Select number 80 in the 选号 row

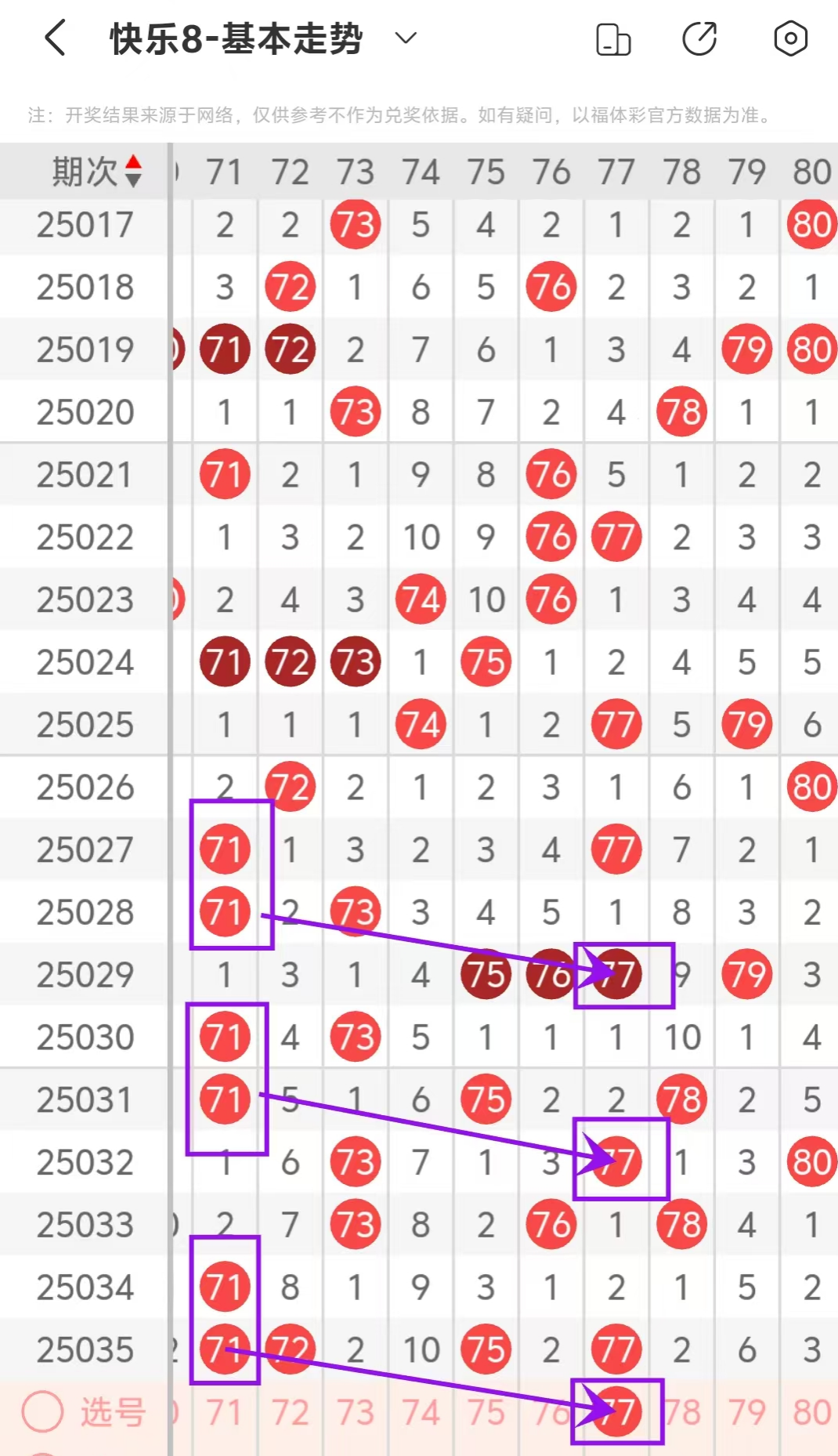pos(811,1412)
